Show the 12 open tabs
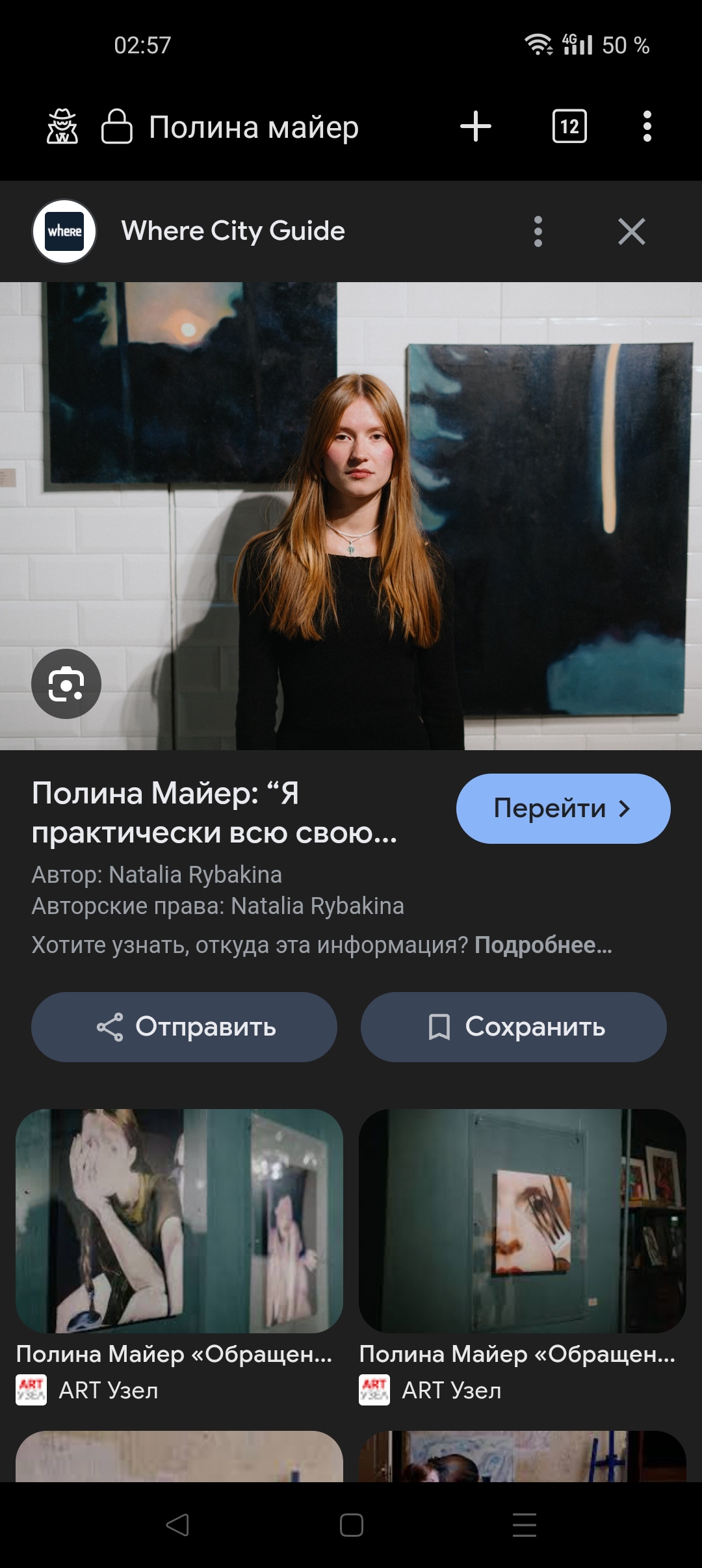The height and width of the screenshot is (1568, 702). click(x=569, y=126)
